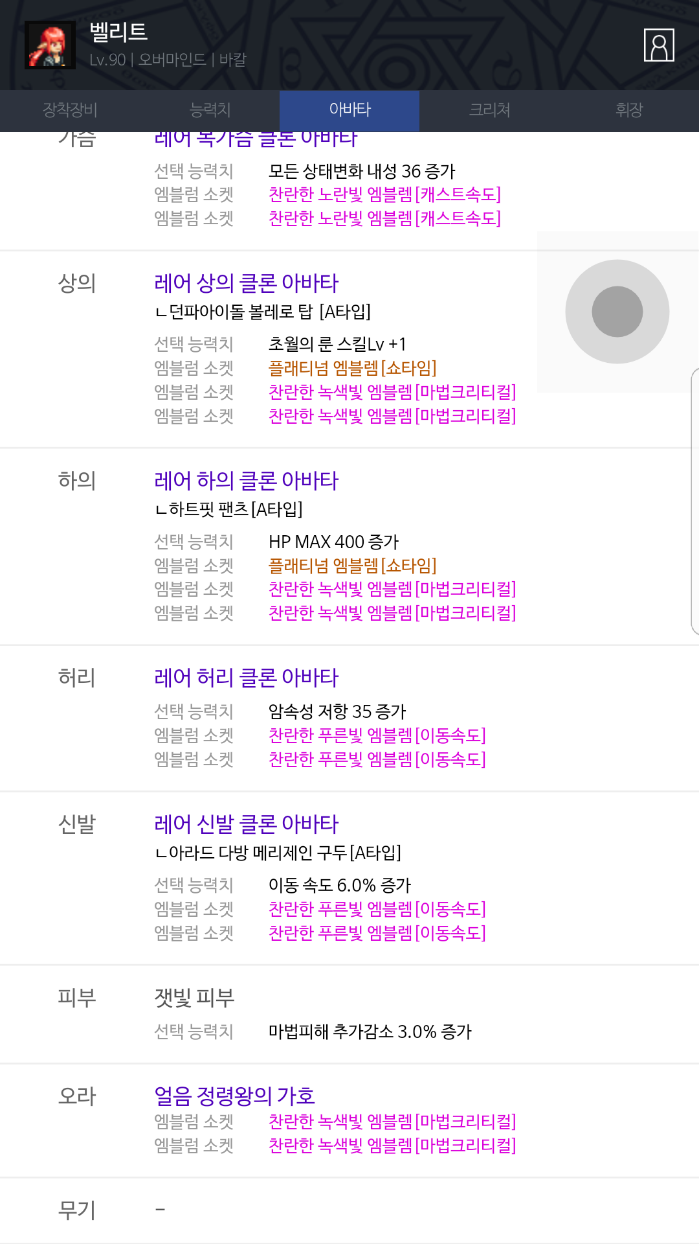Open the profile icon at top right

pos(658,45)
